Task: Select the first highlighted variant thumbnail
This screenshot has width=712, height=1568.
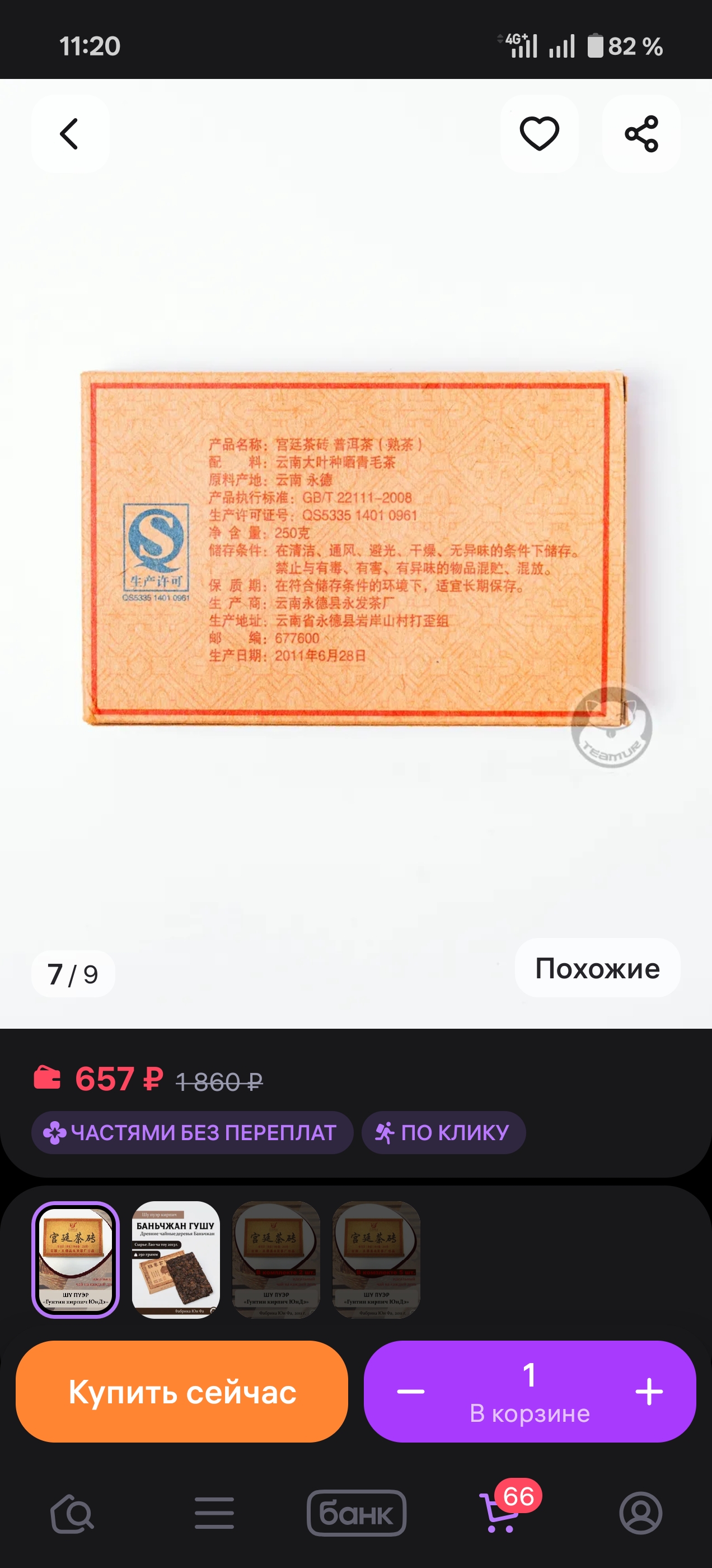Action: (76, 1259)
